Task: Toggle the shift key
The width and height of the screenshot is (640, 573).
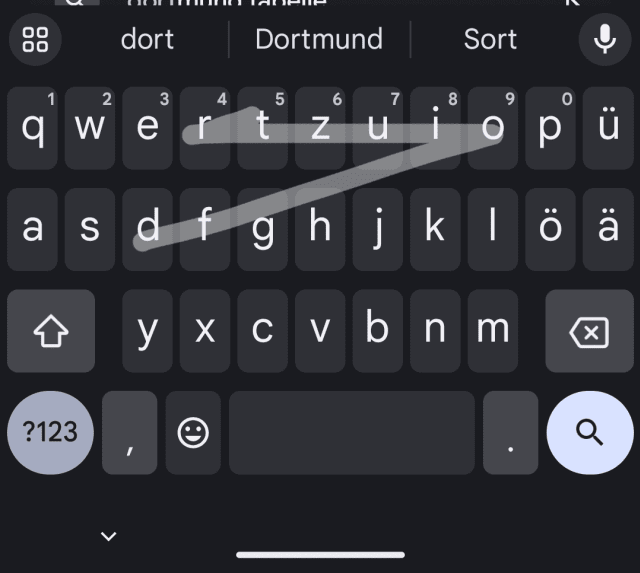Action: pos(50,332)
